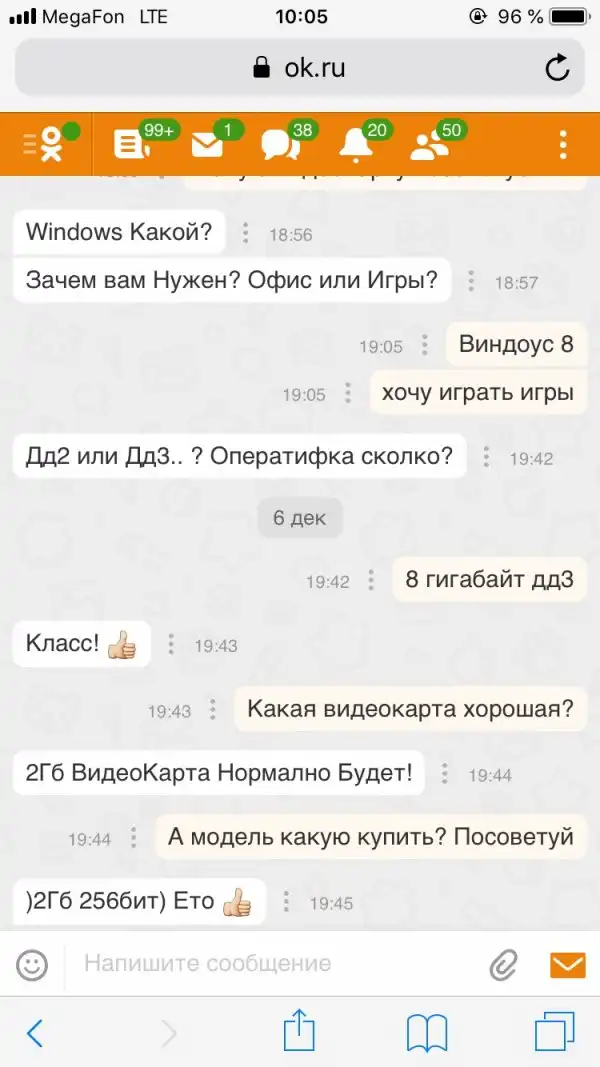Image resolution: width=600 pixels, height=1067 pixels.
Task: Attach a file with the paperclip
Action: (503, 964)
